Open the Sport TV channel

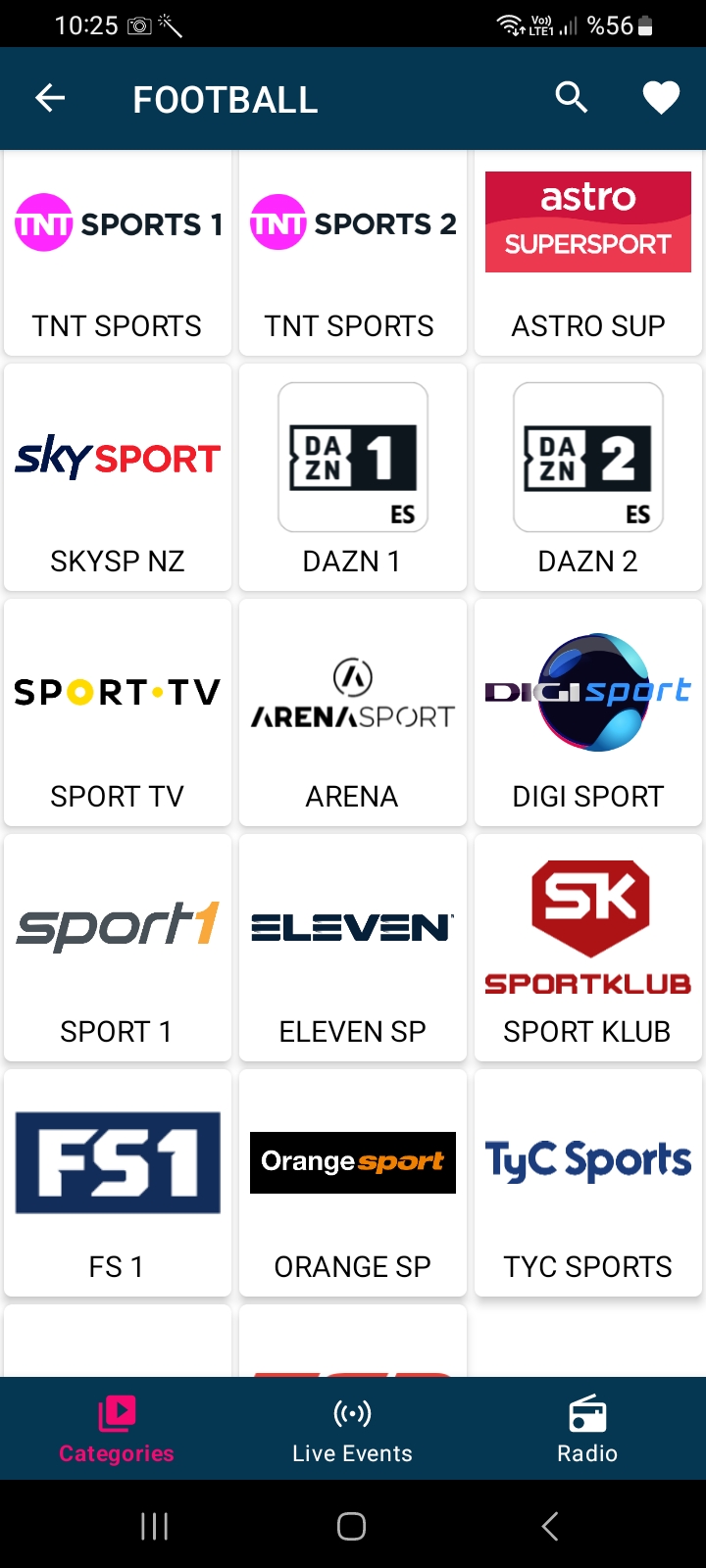118,712
